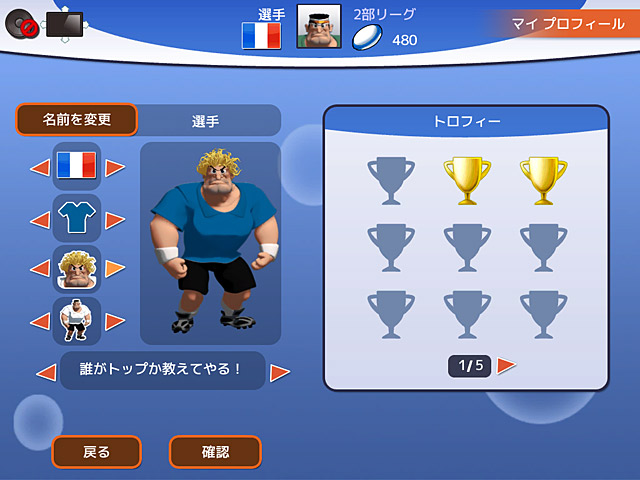
Task: Choose next jersey option
Action: click(x=116, y=219)
